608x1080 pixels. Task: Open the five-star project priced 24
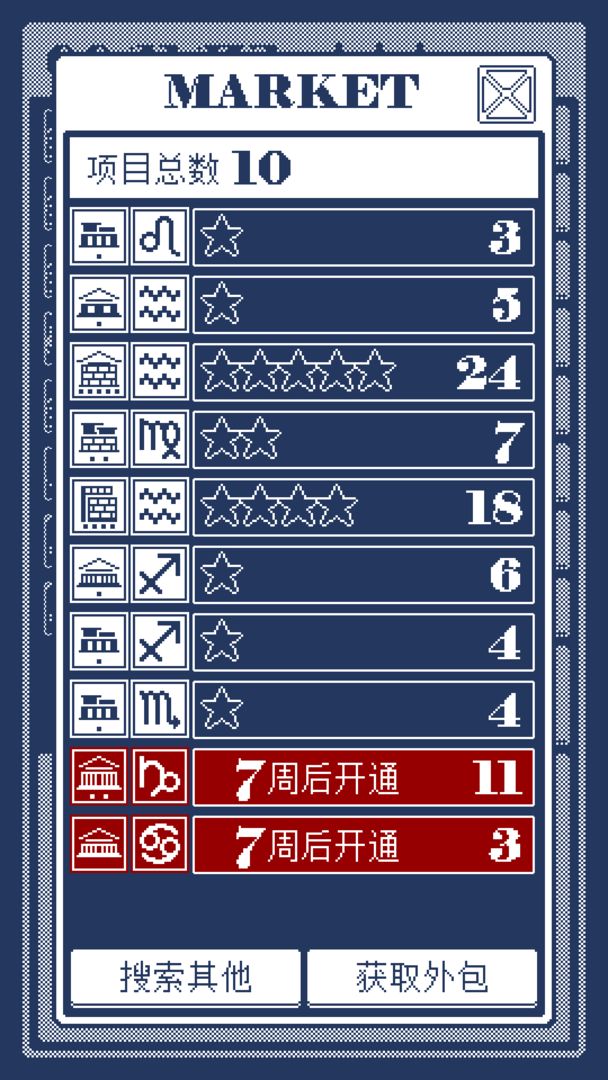(x=362, y=372)
